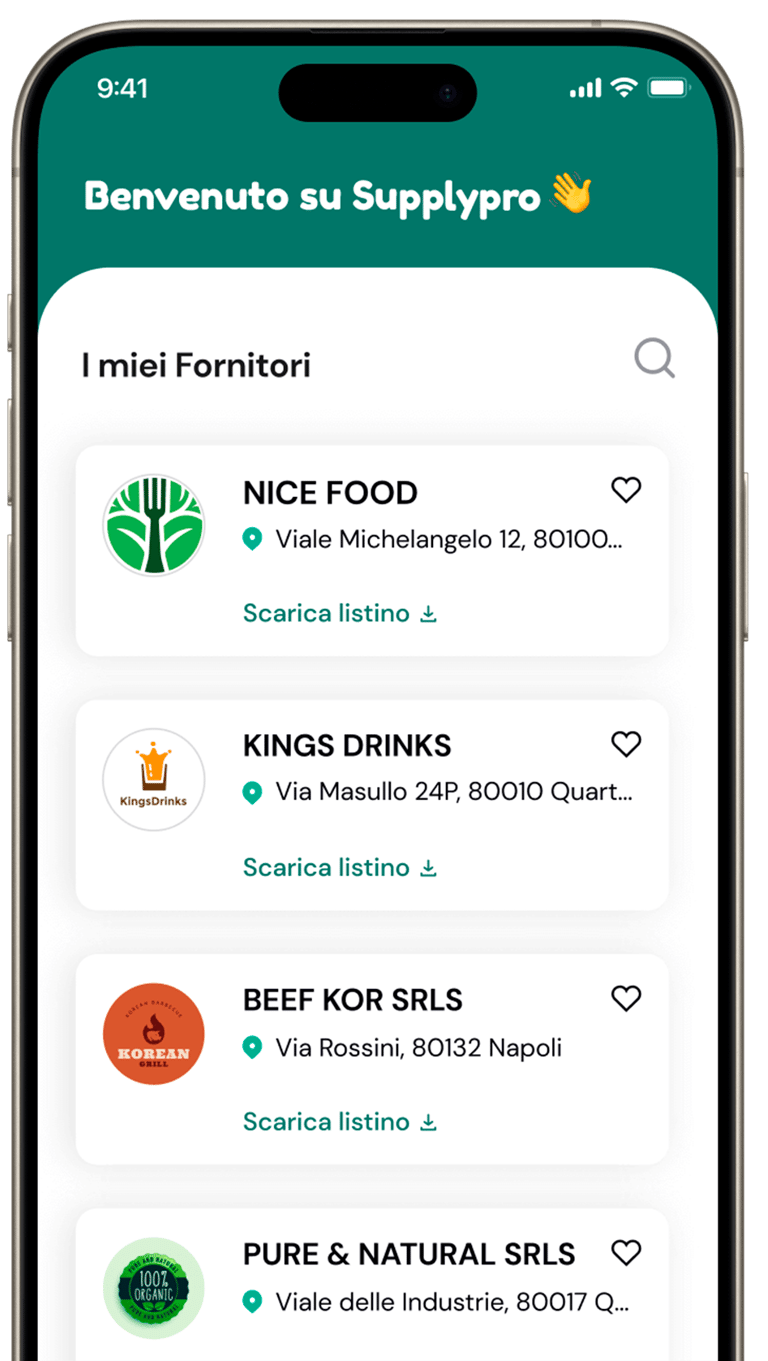
Task: View the KINGS DRINKS supplier card
Action: [346, 746]
